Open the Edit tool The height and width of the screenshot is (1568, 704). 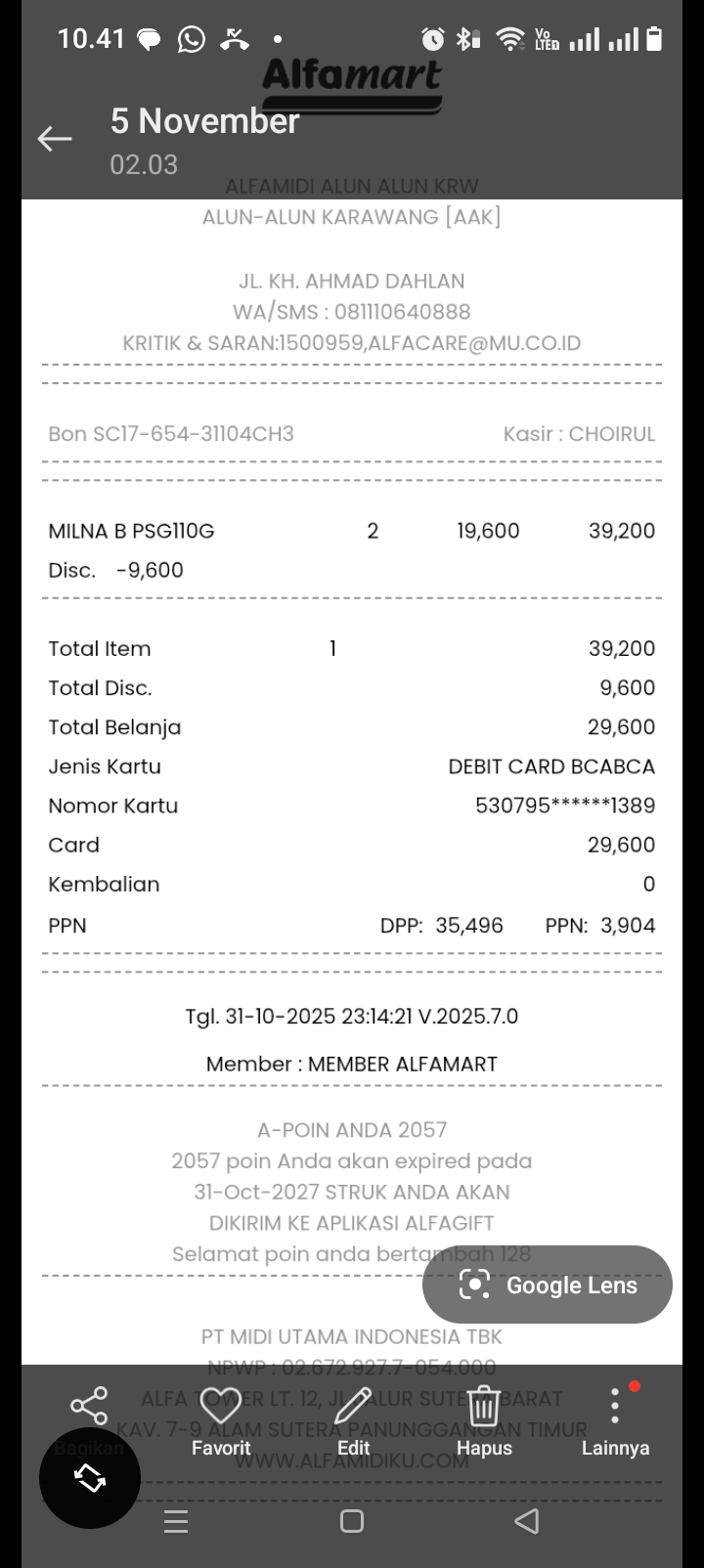coord(353,1419)
